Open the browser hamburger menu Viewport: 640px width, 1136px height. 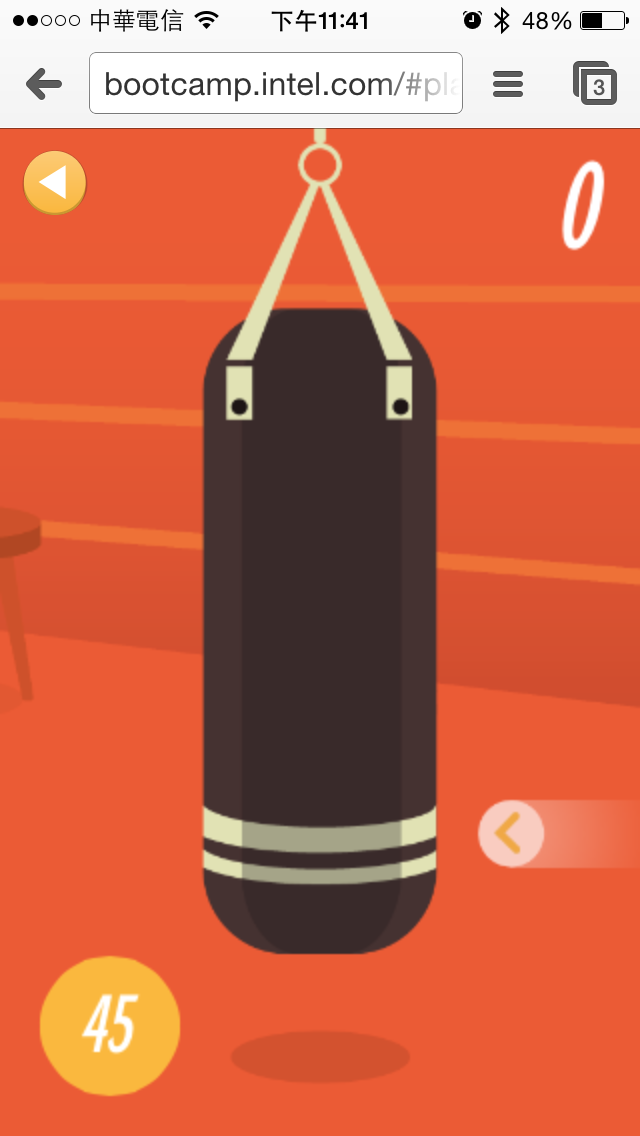click(508, 84)
